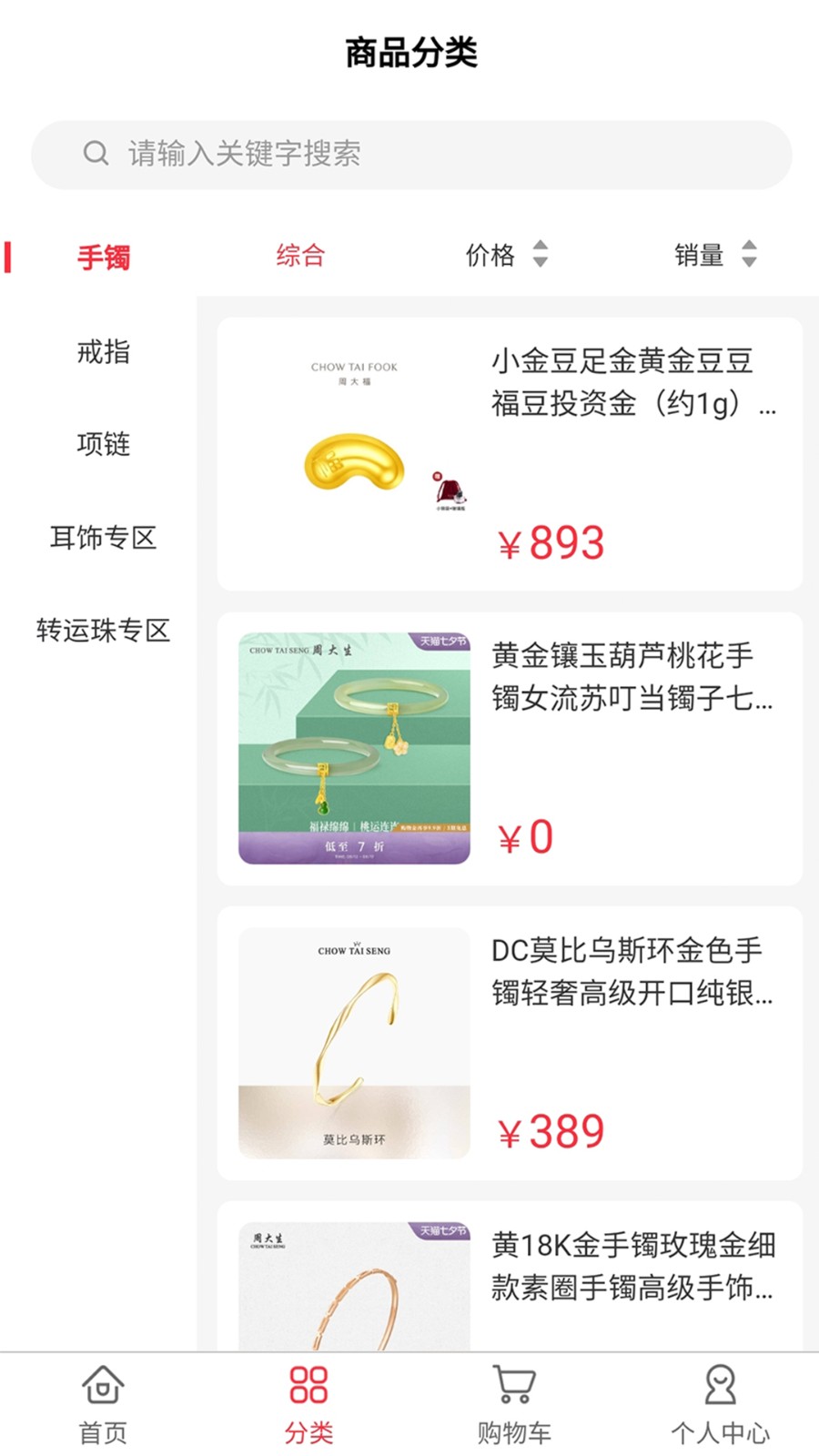Click the red indicator bar beside 手镯
The image size is (819, 1456).
coord(8,258)
